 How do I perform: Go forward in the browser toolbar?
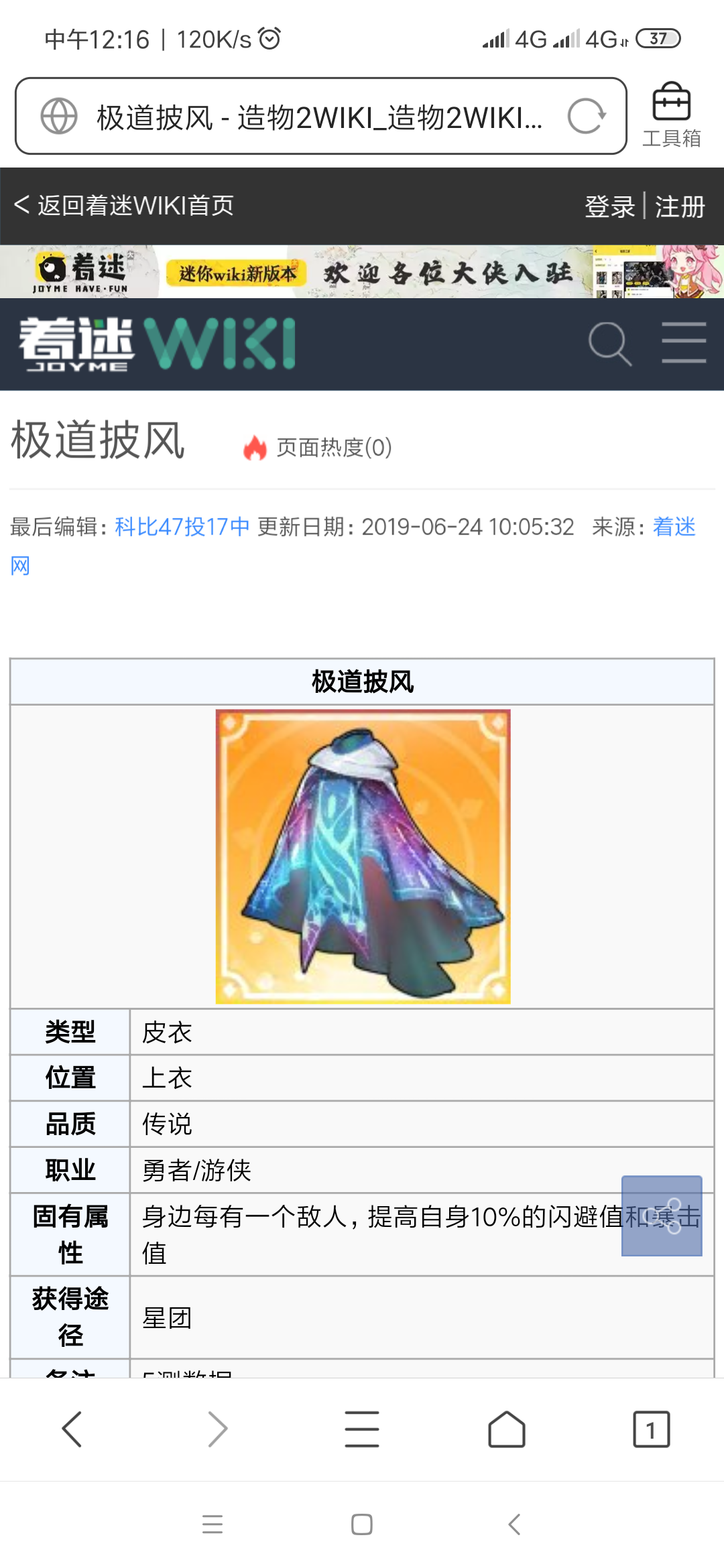(217, 1429)
